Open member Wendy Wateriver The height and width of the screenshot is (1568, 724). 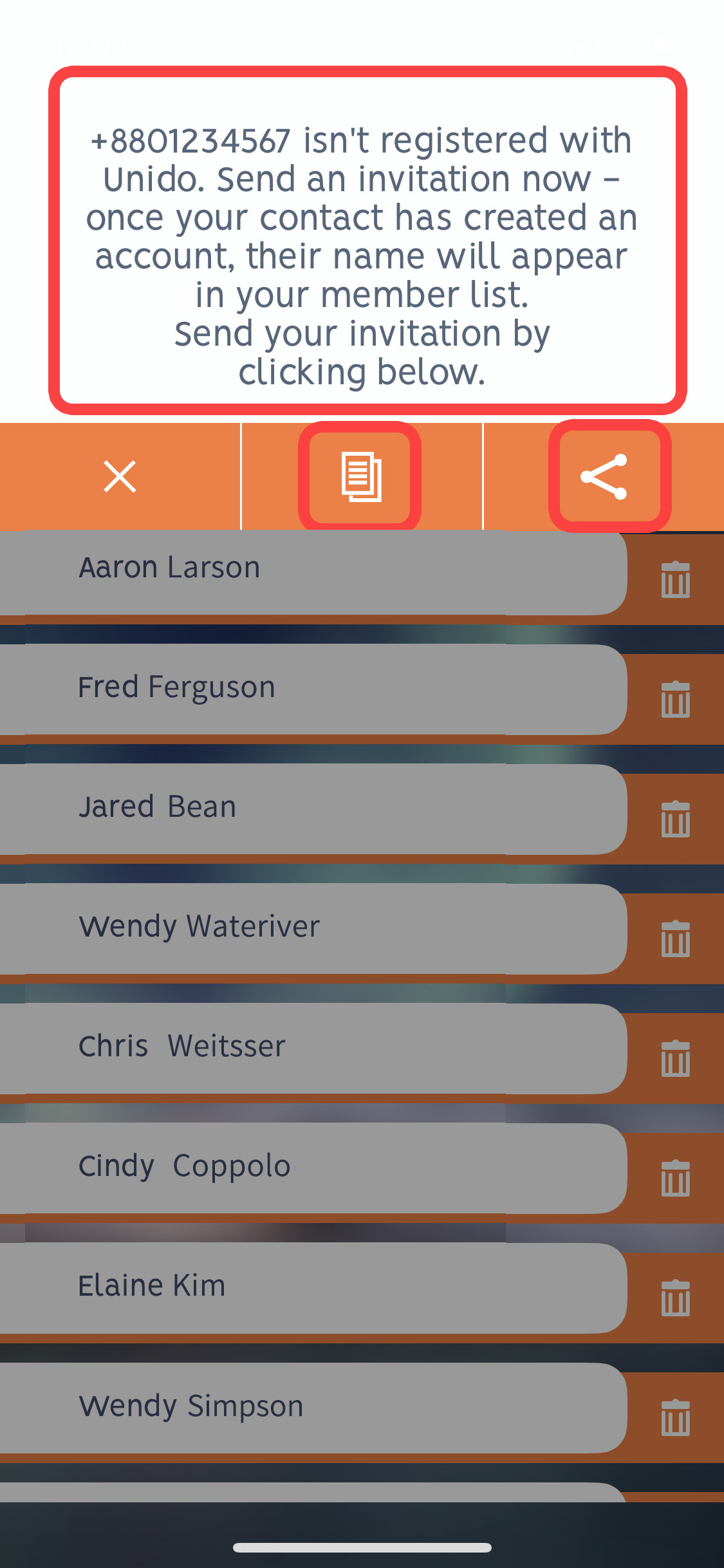pos(313,929)
